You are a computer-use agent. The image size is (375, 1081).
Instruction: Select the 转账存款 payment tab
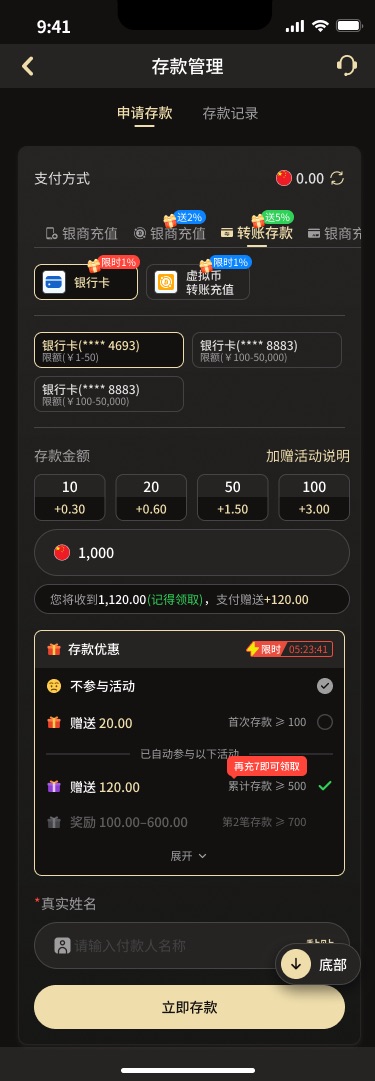point(257,233)
